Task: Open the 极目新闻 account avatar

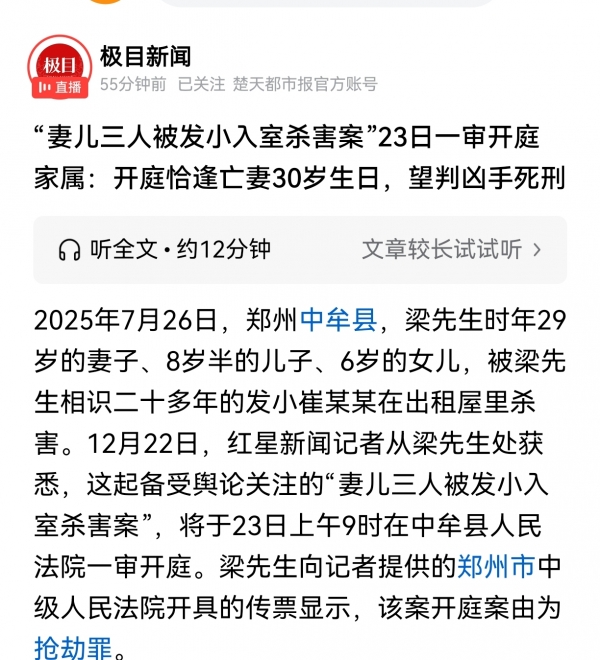Action: pos(59,68)
